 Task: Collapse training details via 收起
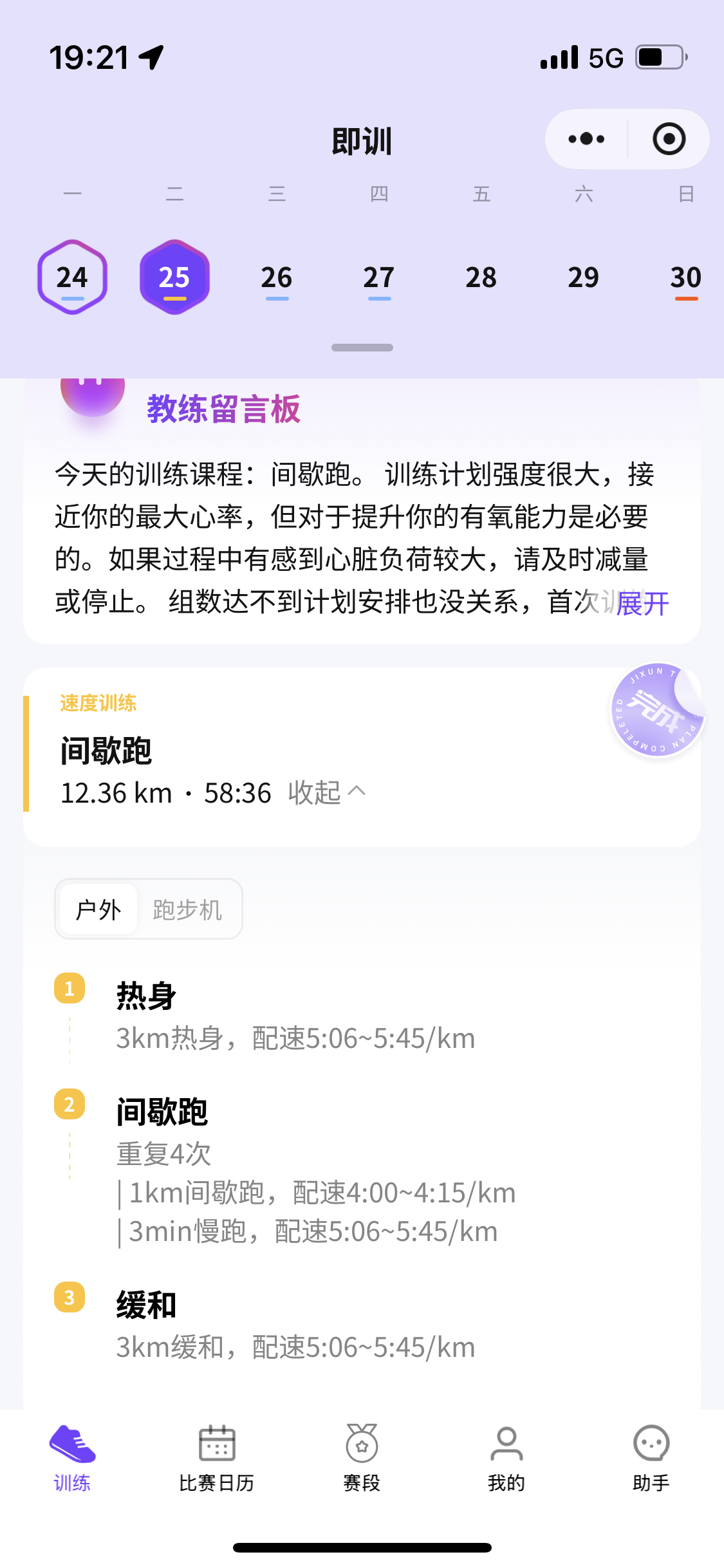(x=326, y=792)
